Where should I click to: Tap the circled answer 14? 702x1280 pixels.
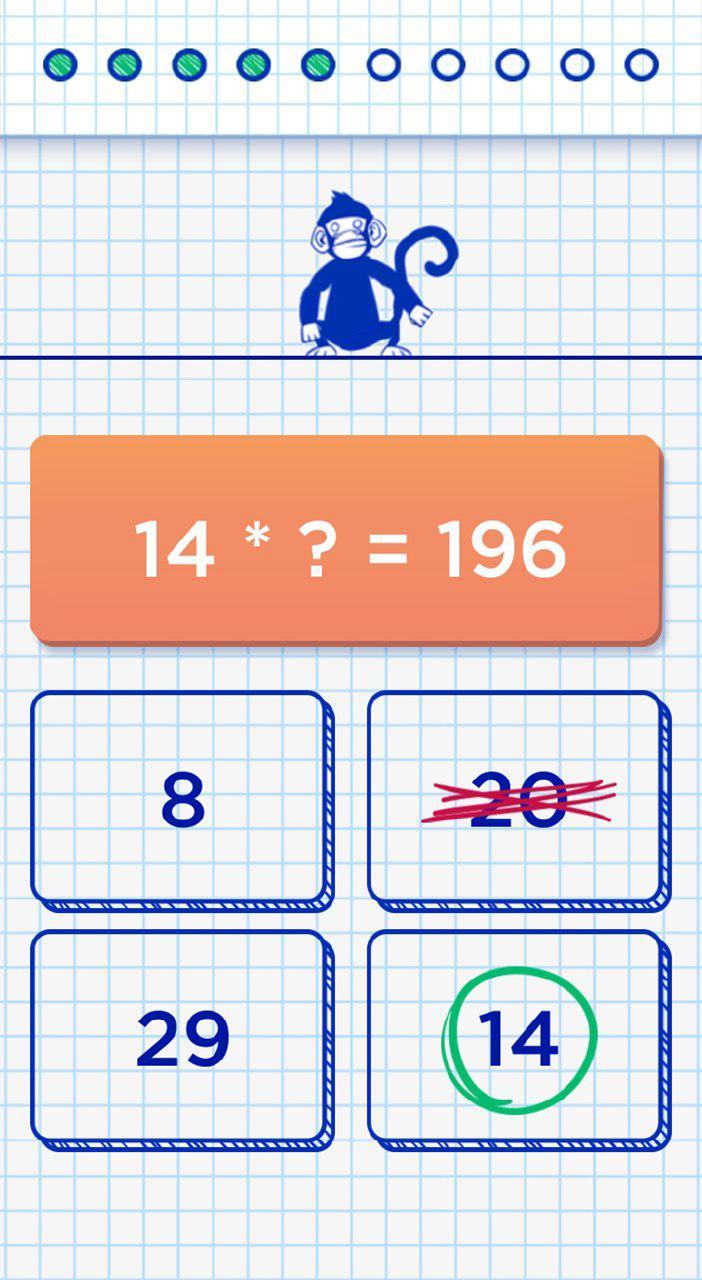pyautogui.click(x=516, y=1038)
